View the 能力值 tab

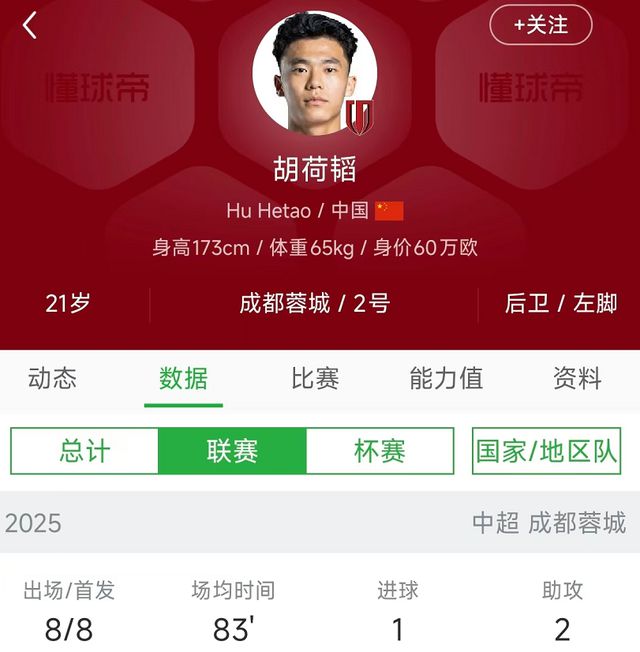(446, 378)
